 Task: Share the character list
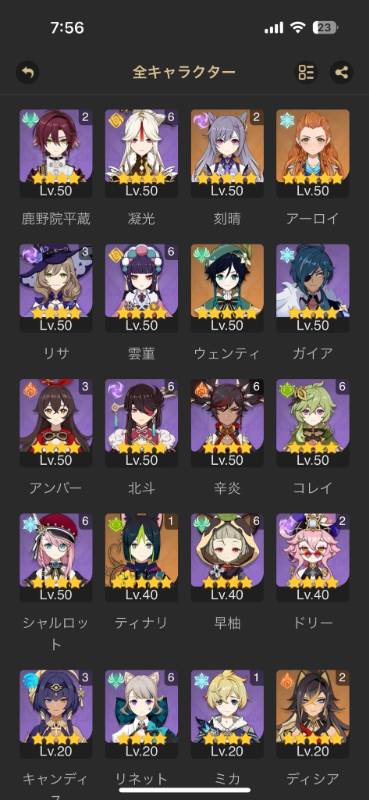[x=341, y=72]
